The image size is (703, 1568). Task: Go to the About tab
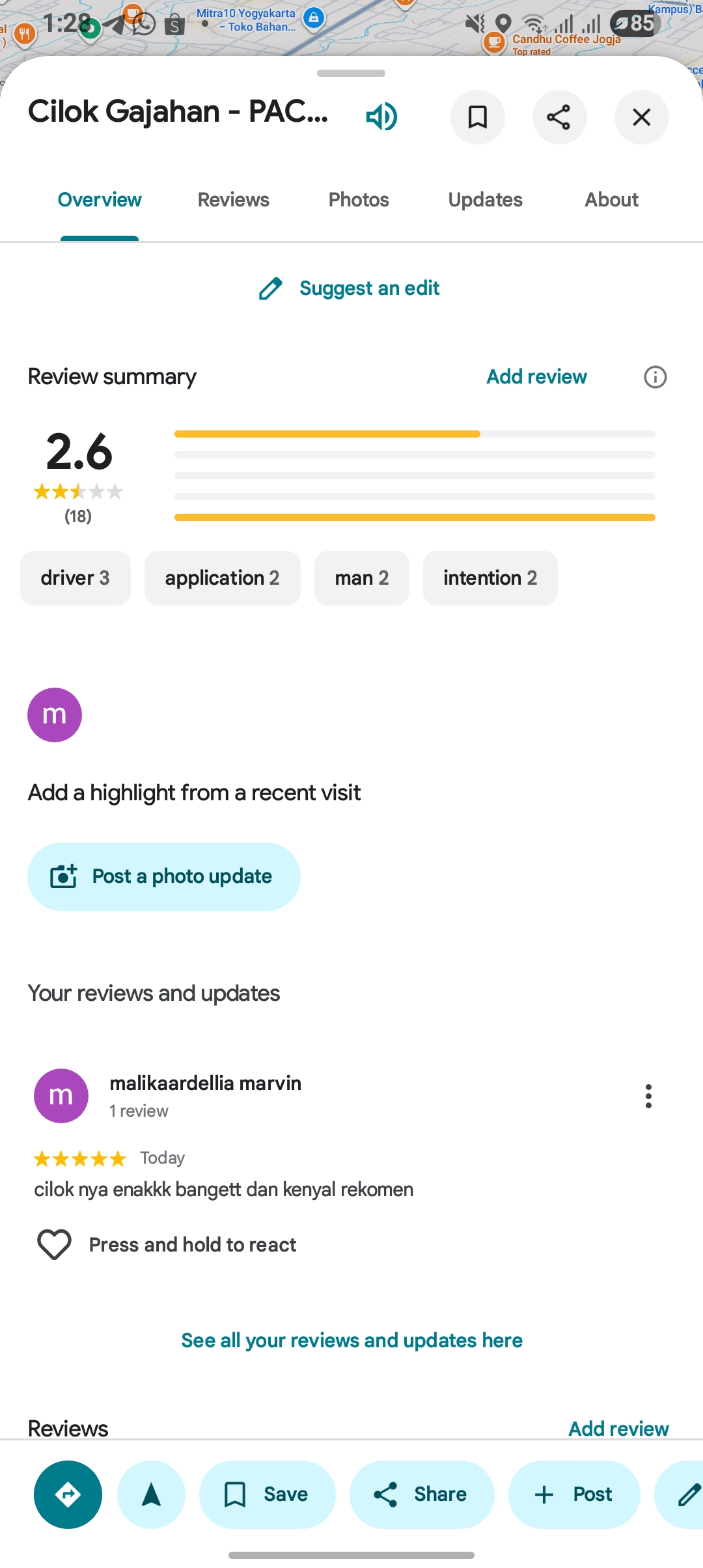(x=611, y=200)
